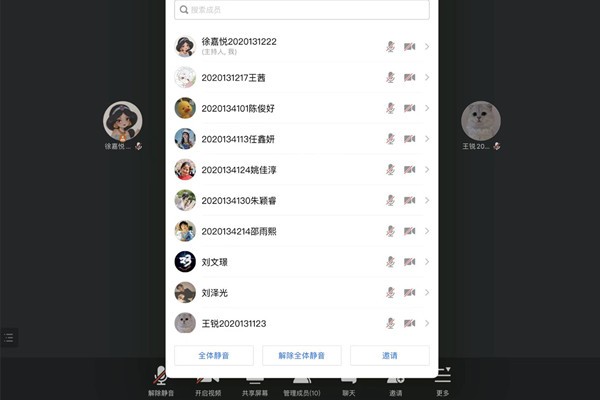This screenshot has width=600, height=400.
Task: Tap microphone icon for 刘泽光
Action: (391, 293)
